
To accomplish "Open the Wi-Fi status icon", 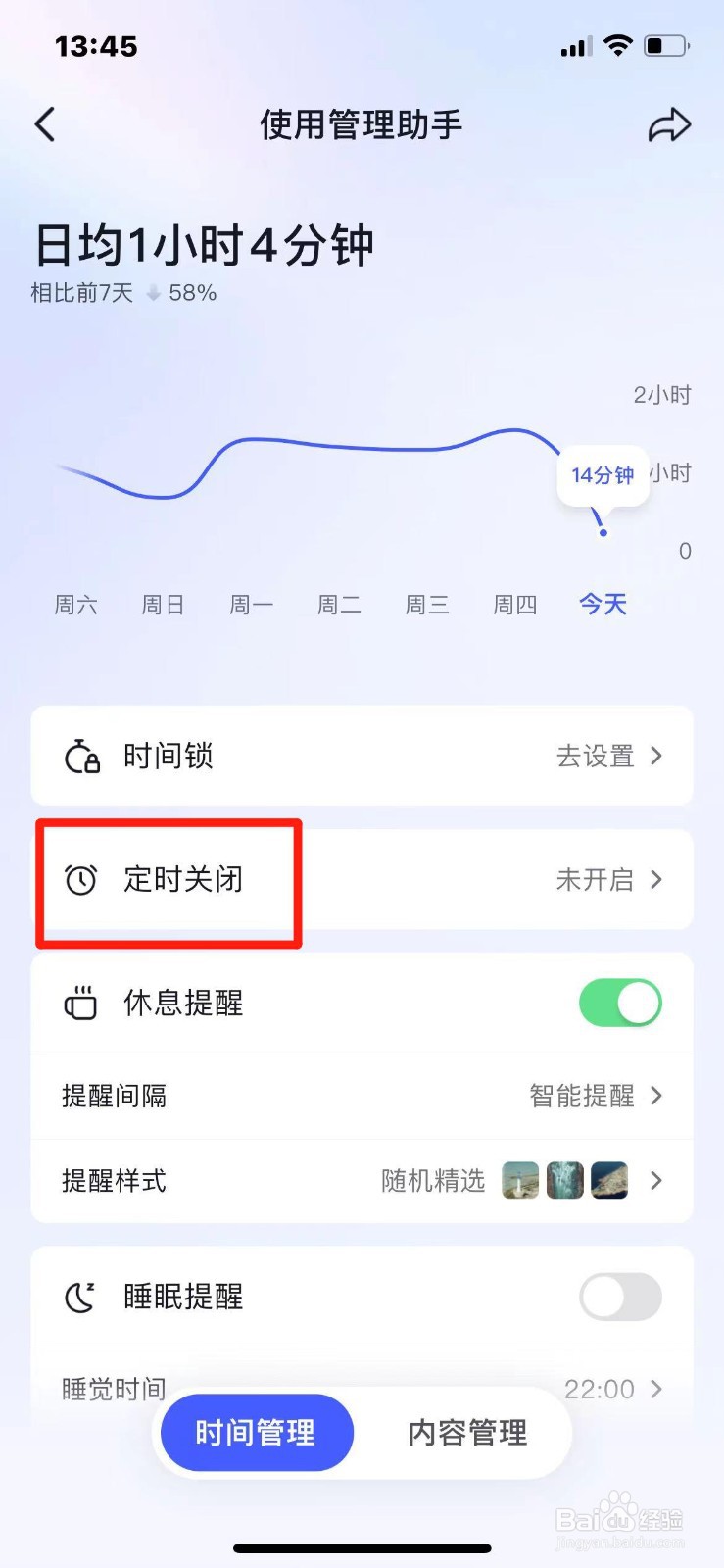I will (x=618, y=45).
